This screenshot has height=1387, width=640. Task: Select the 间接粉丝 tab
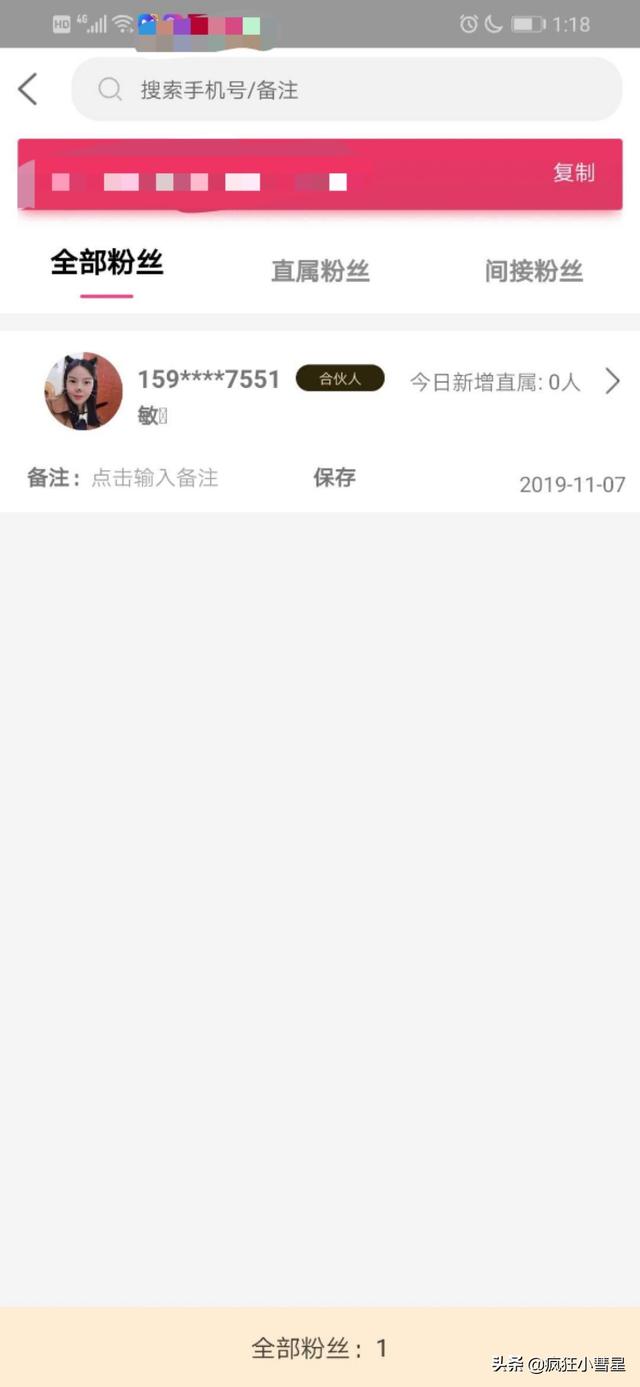pos(533,271)
